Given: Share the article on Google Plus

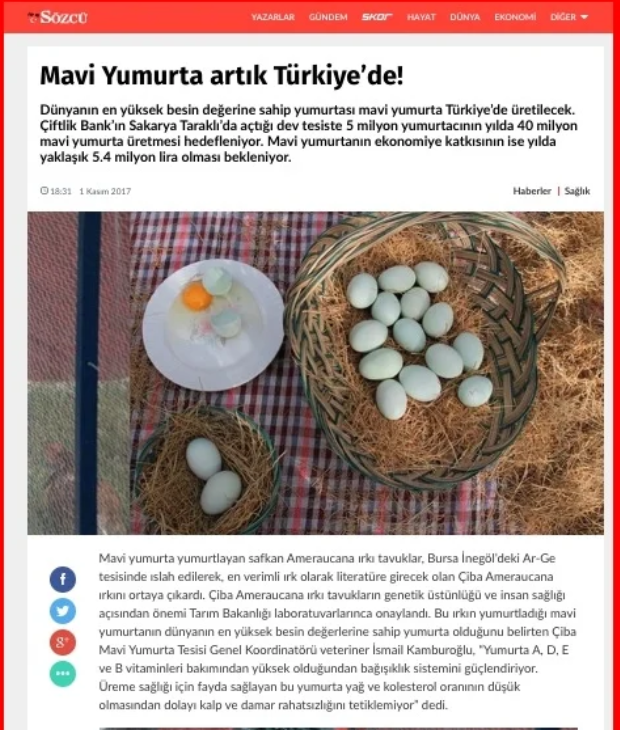Looking at the screenshot, I should coord(62,642).
